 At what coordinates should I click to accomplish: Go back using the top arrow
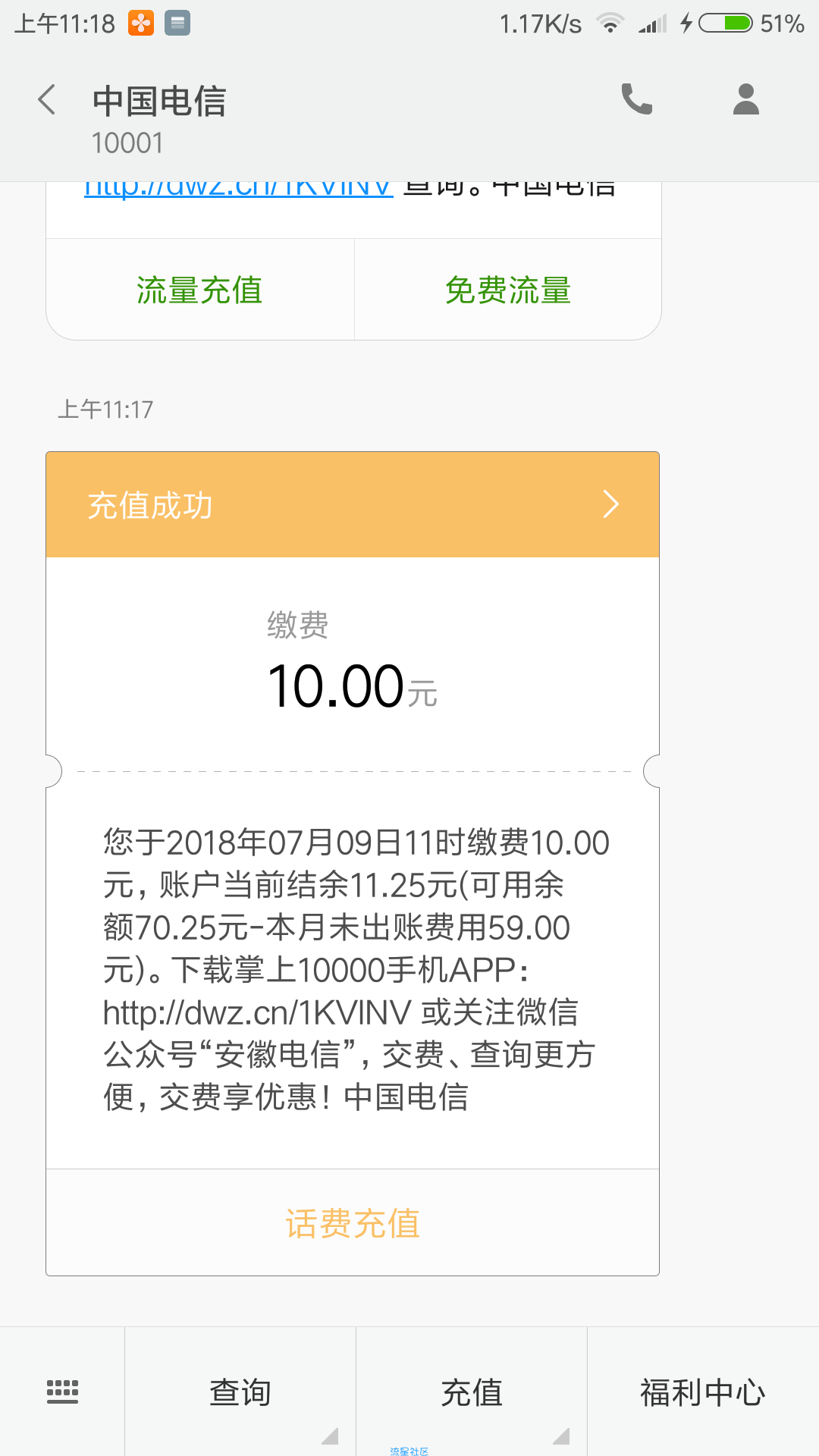pyautogui.click(x=47, y=99)
